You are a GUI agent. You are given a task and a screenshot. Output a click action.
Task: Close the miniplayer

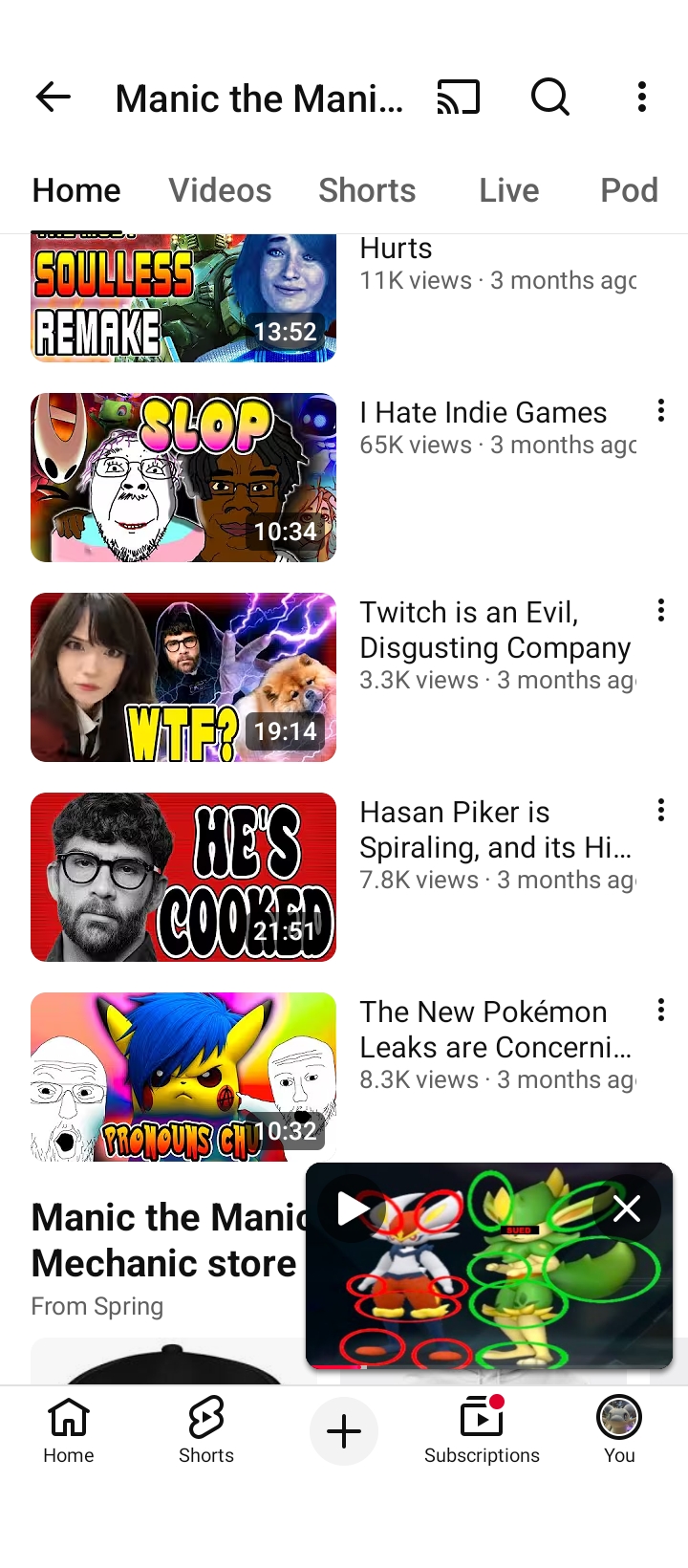click(627, 1209)
